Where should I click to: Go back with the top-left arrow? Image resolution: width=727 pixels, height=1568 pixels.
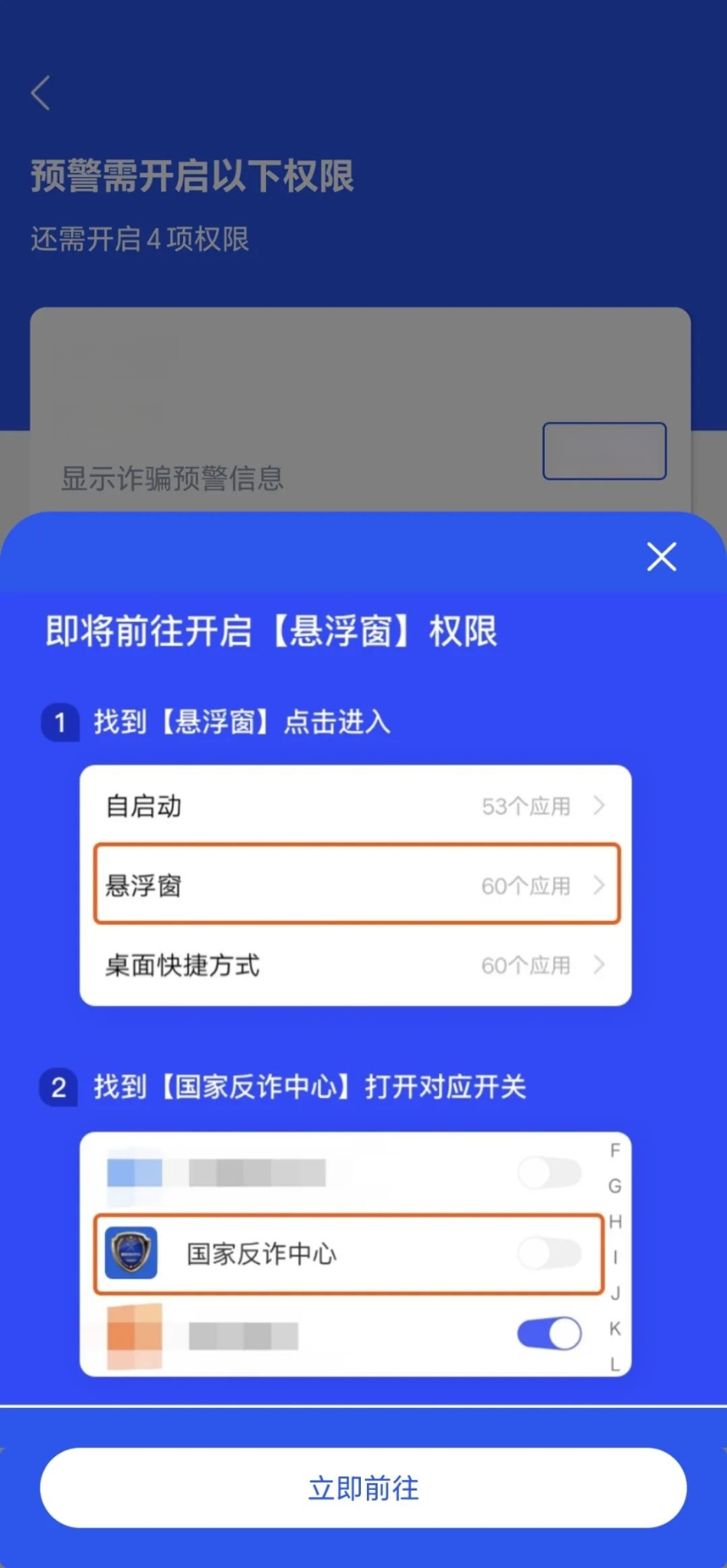point(41,93)
